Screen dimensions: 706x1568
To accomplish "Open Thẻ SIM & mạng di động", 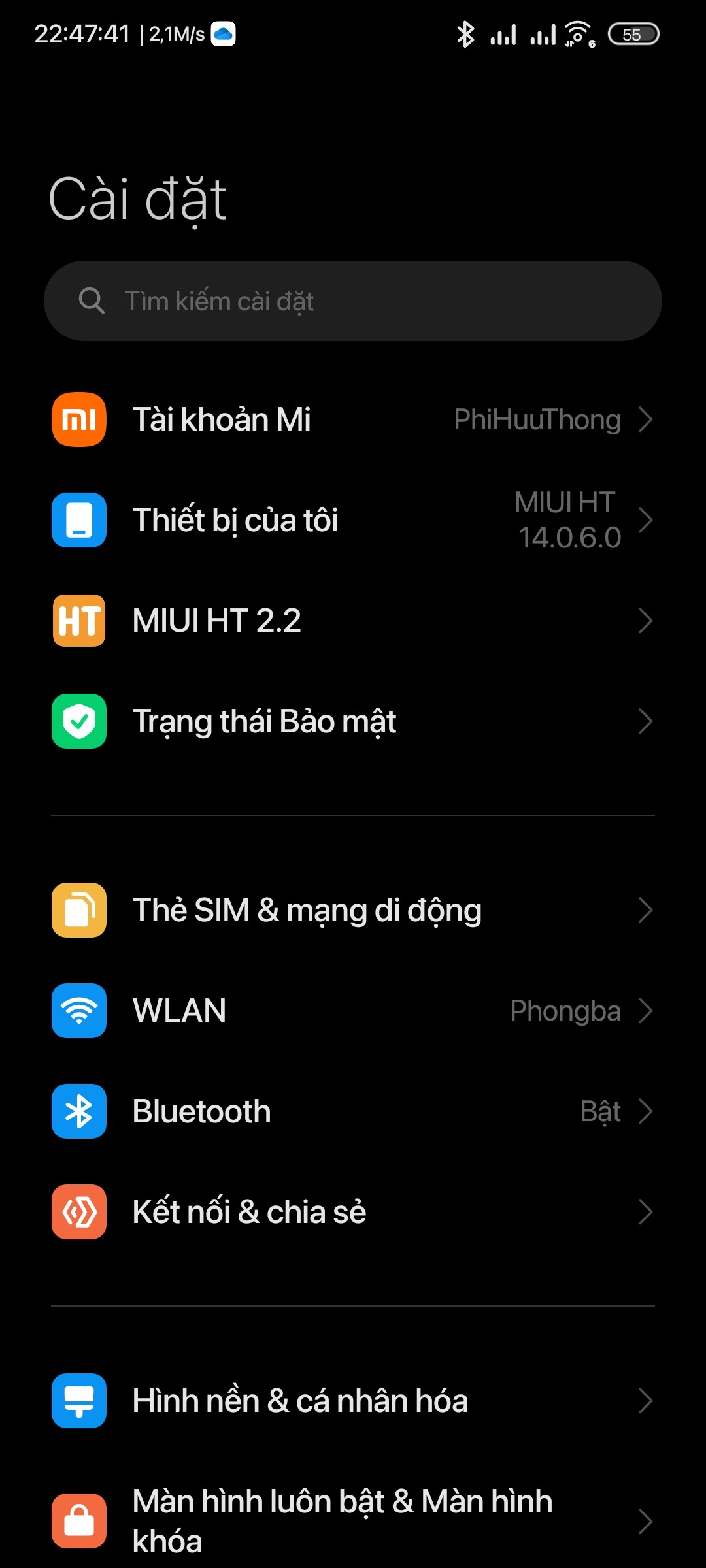I will (353, 910).
